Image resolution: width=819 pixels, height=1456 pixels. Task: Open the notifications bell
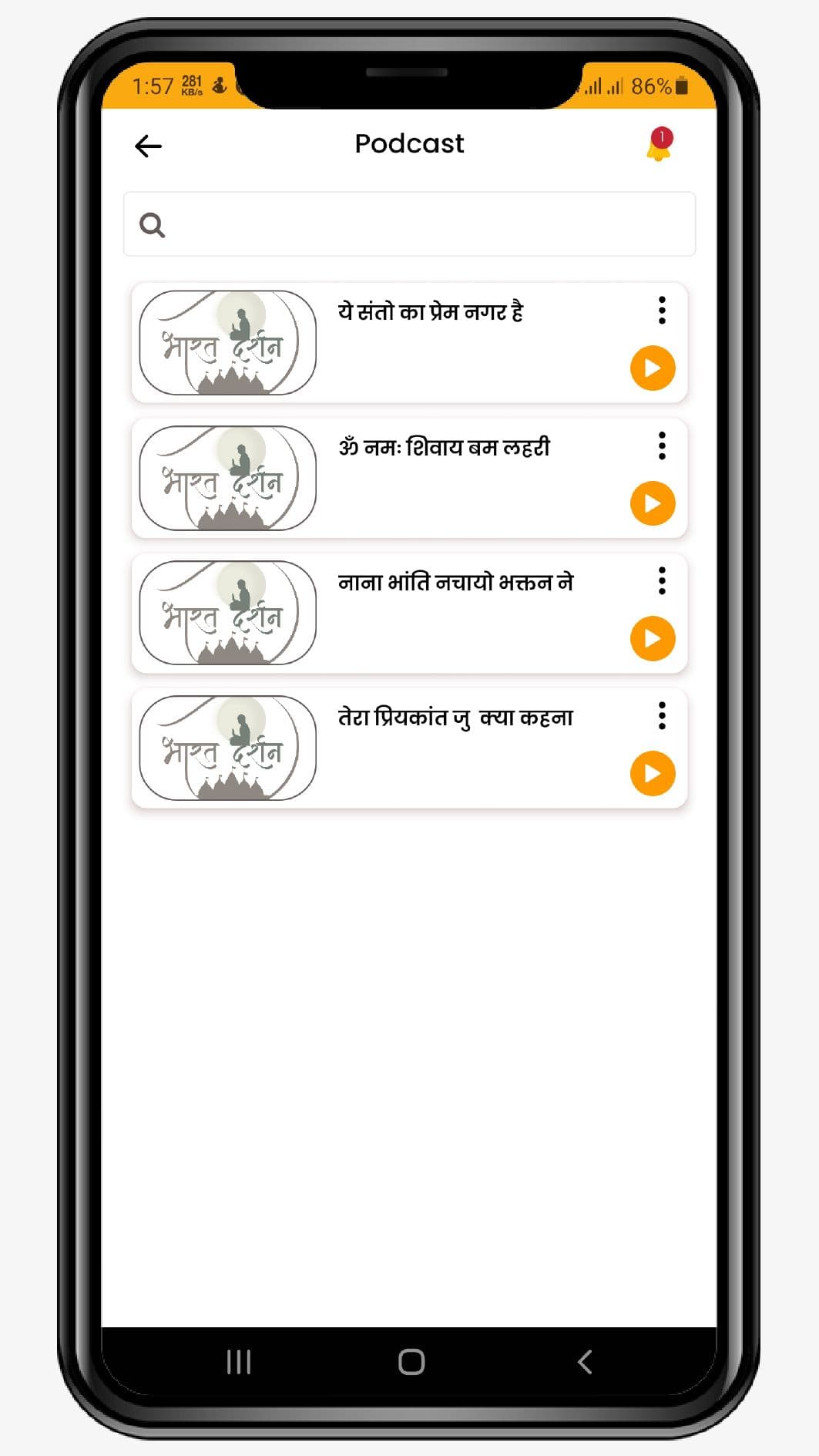[x=659, y=145]
